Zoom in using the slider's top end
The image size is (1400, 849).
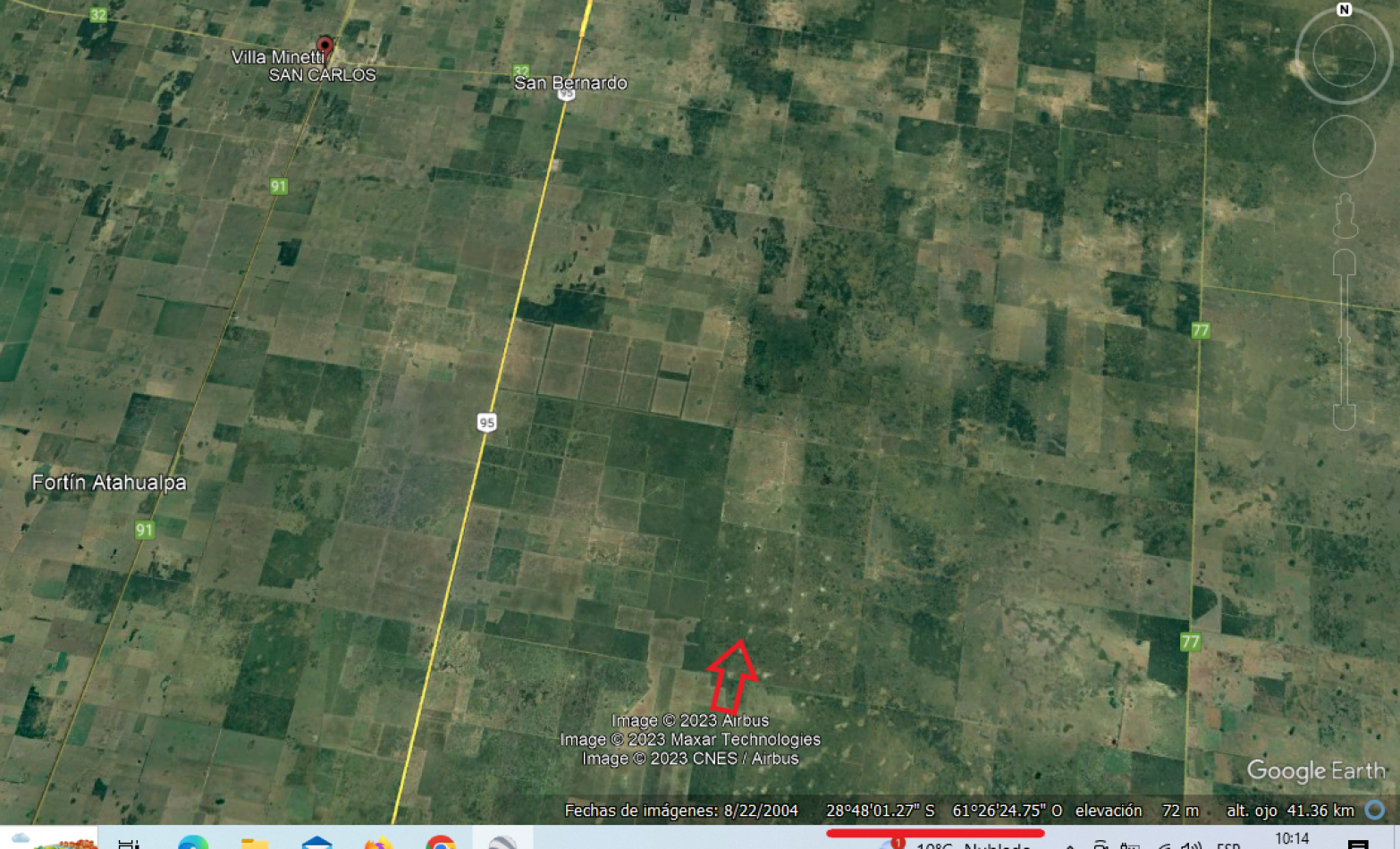click(x=1344, y=262)
